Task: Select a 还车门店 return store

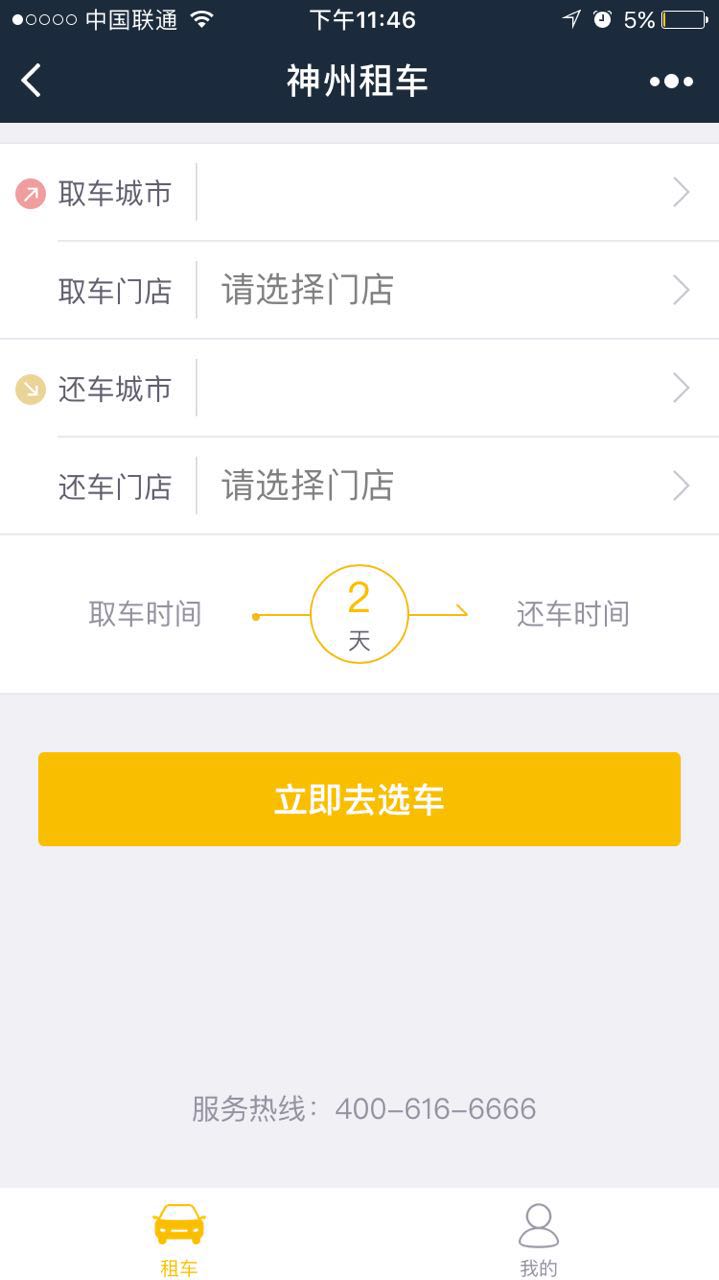Action: (x=440, y=487)
